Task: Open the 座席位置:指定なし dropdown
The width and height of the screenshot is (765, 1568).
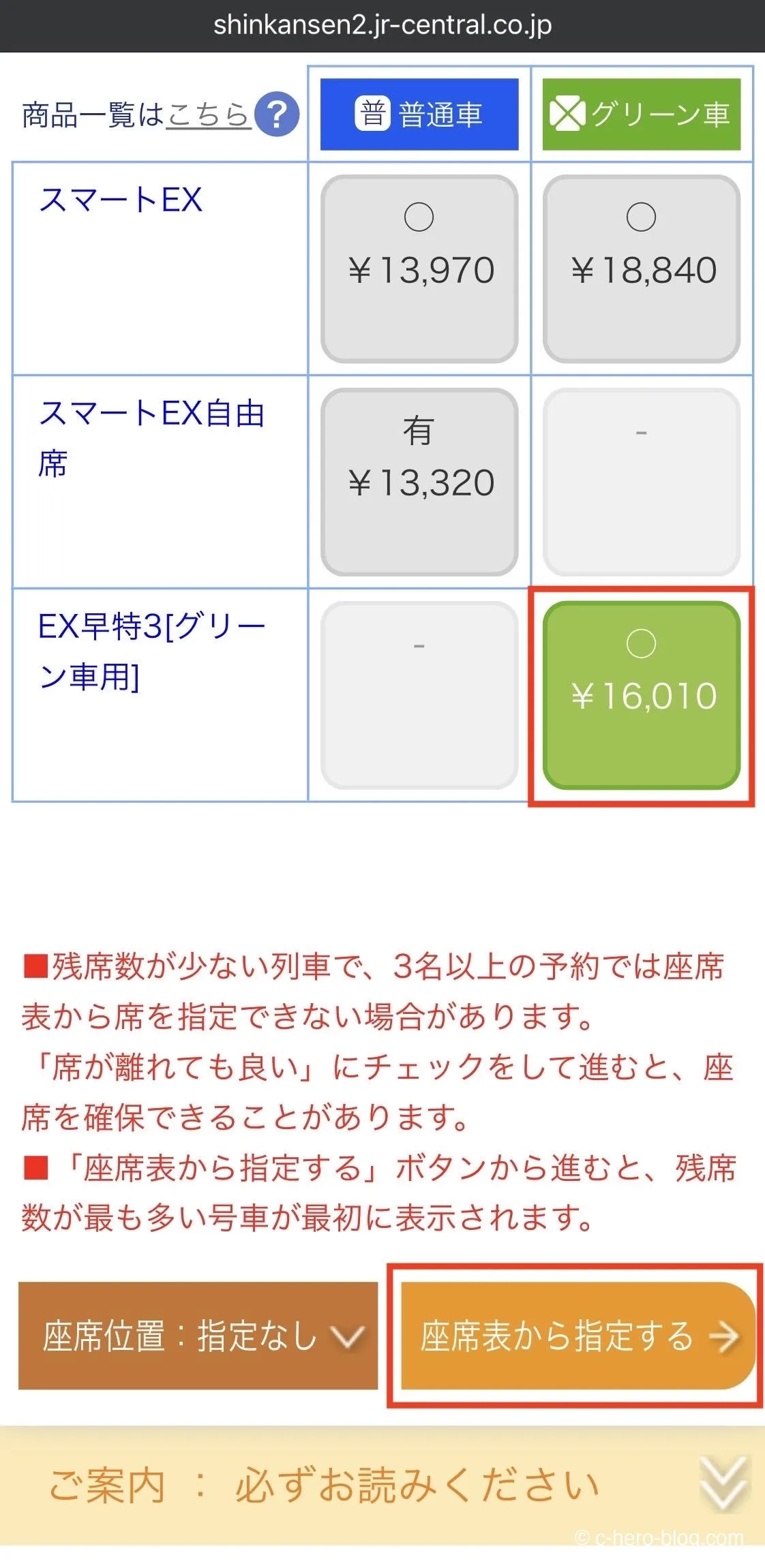Action: tap(198, 1336)
